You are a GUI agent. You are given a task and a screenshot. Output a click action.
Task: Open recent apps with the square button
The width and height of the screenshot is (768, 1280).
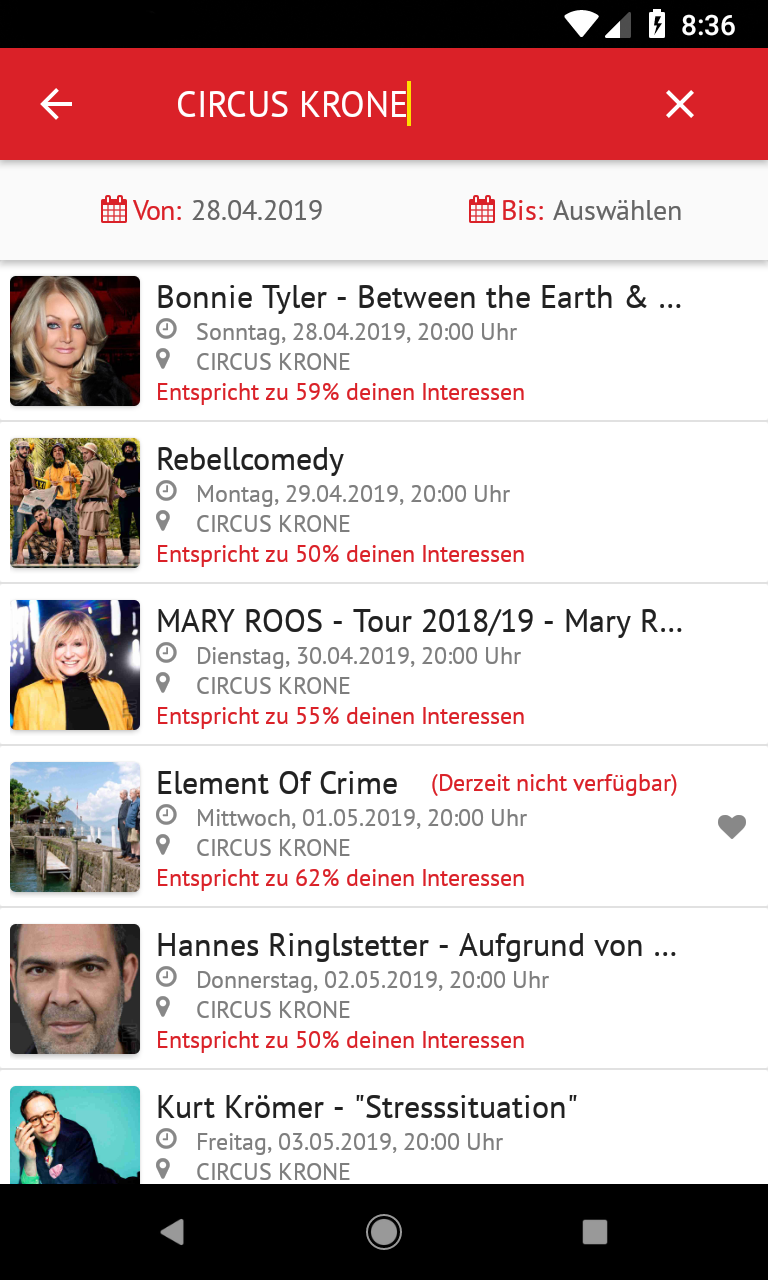click(x=594, y=1232)
